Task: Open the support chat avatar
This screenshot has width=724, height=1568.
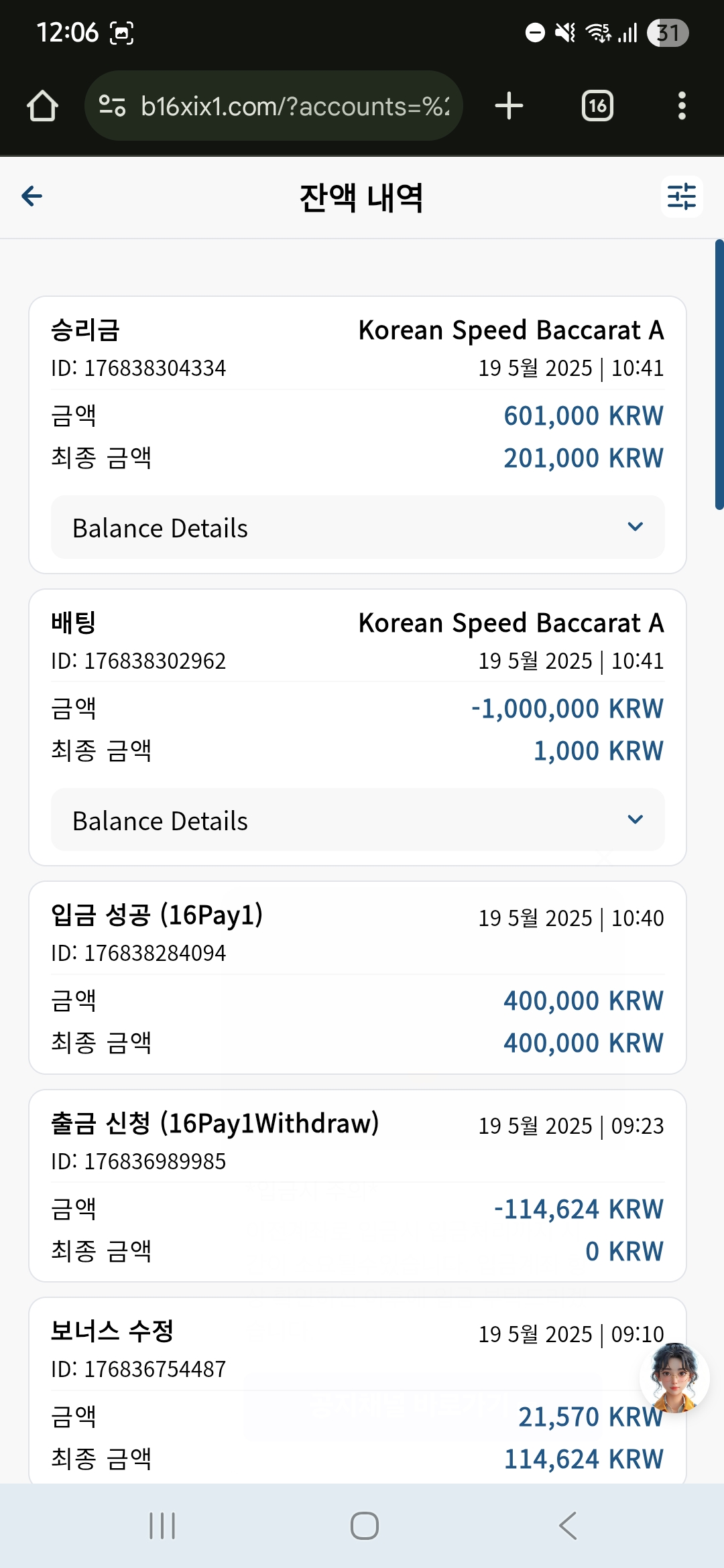Action: (x=674, y=1378)
